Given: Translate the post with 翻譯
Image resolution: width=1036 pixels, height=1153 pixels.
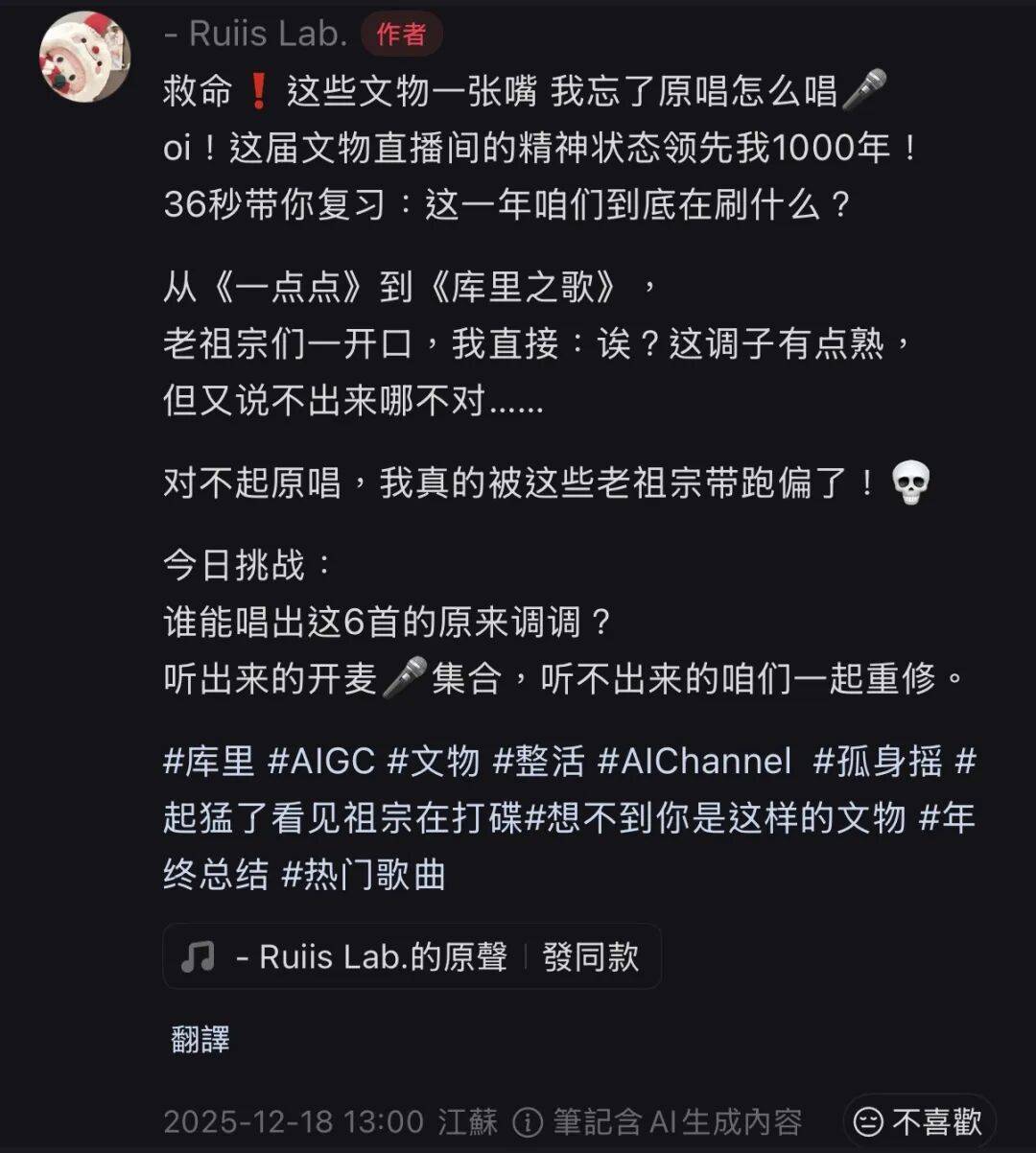Looking at the screenshot, I should (200, 1039).
